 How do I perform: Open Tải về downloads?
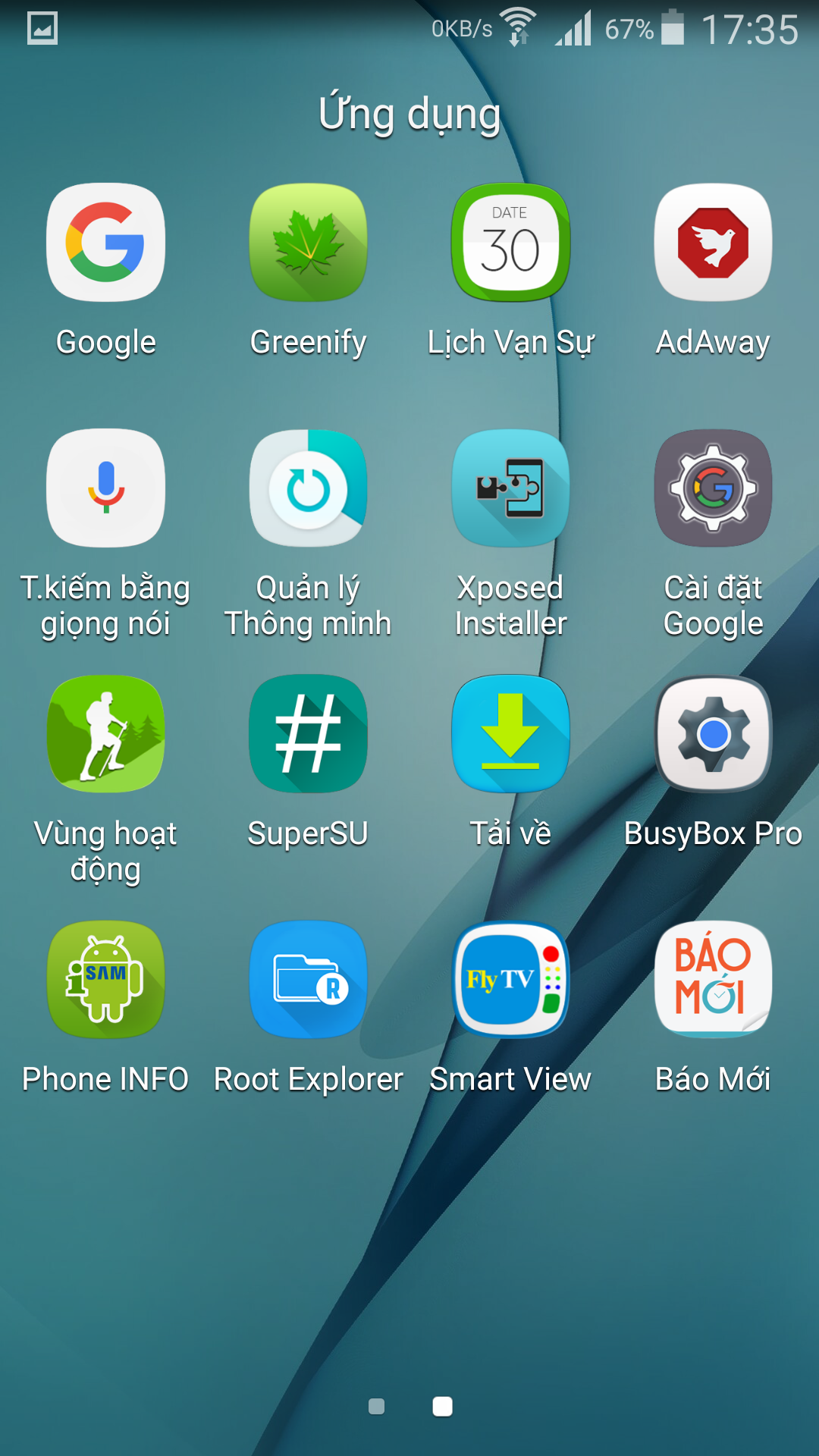pyautogui.click(x=510, y=734)
